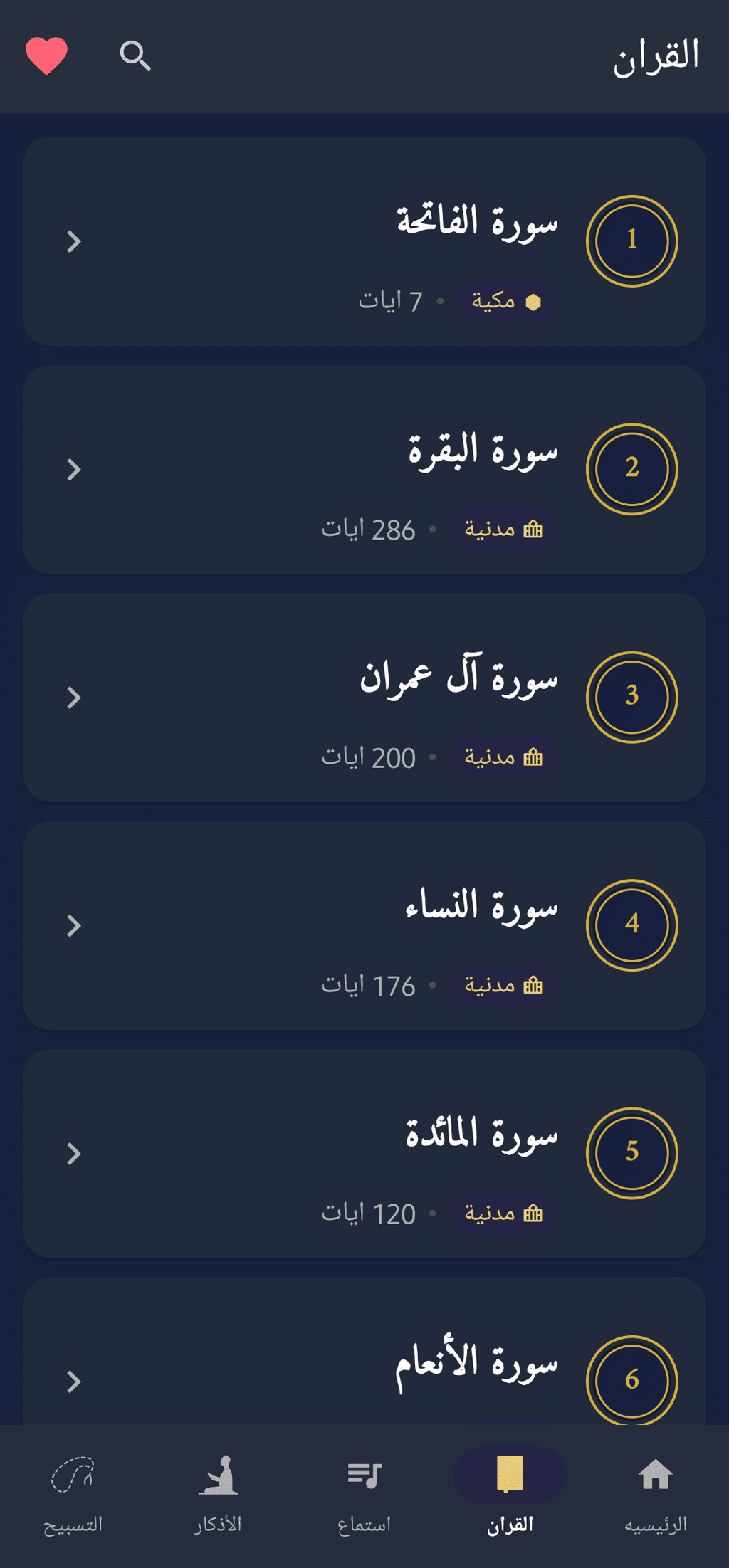The width and height of the screenshot is (729, 1568).
Task: Open سورة البقرة card
Action: point(364,470)
